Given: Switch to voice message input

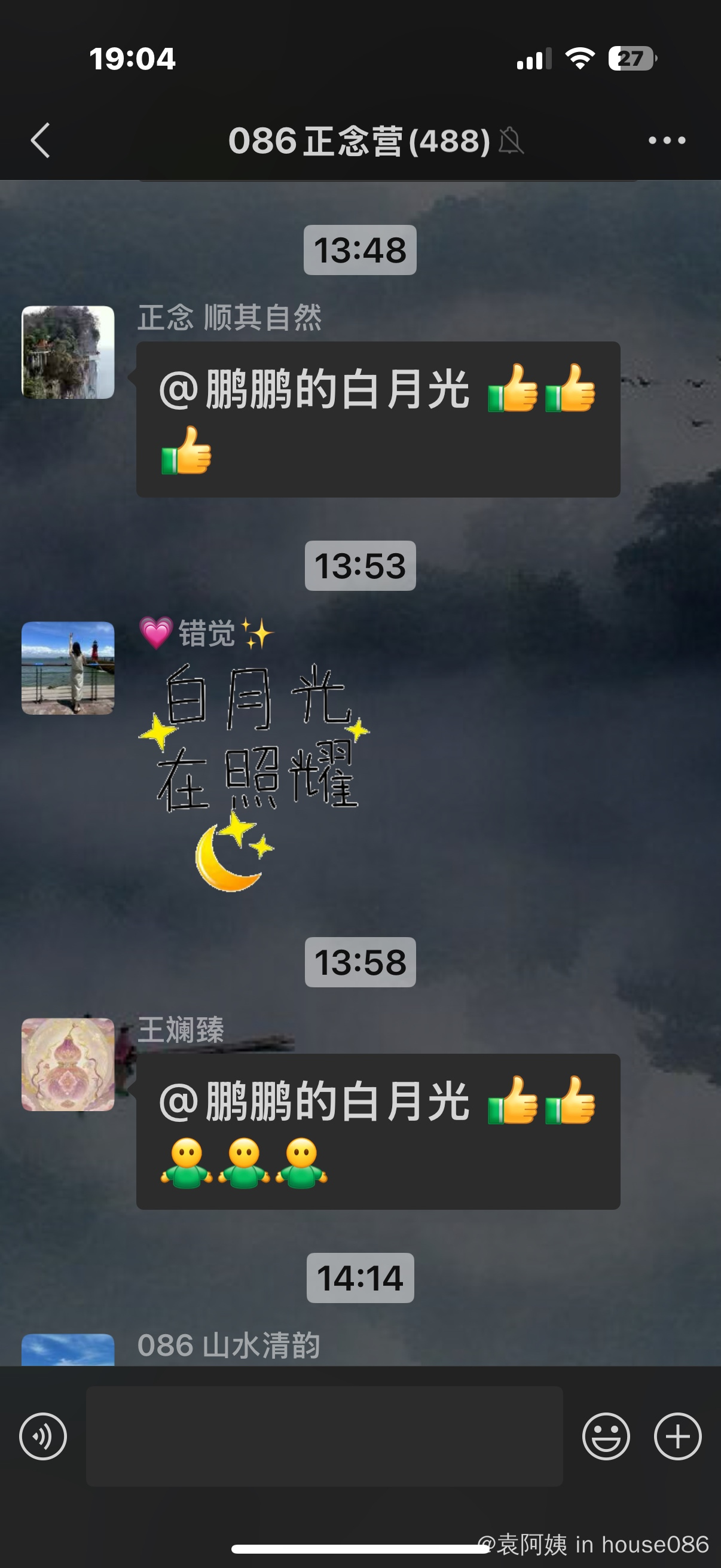Looking at the screenshot, I should 43,1436.
